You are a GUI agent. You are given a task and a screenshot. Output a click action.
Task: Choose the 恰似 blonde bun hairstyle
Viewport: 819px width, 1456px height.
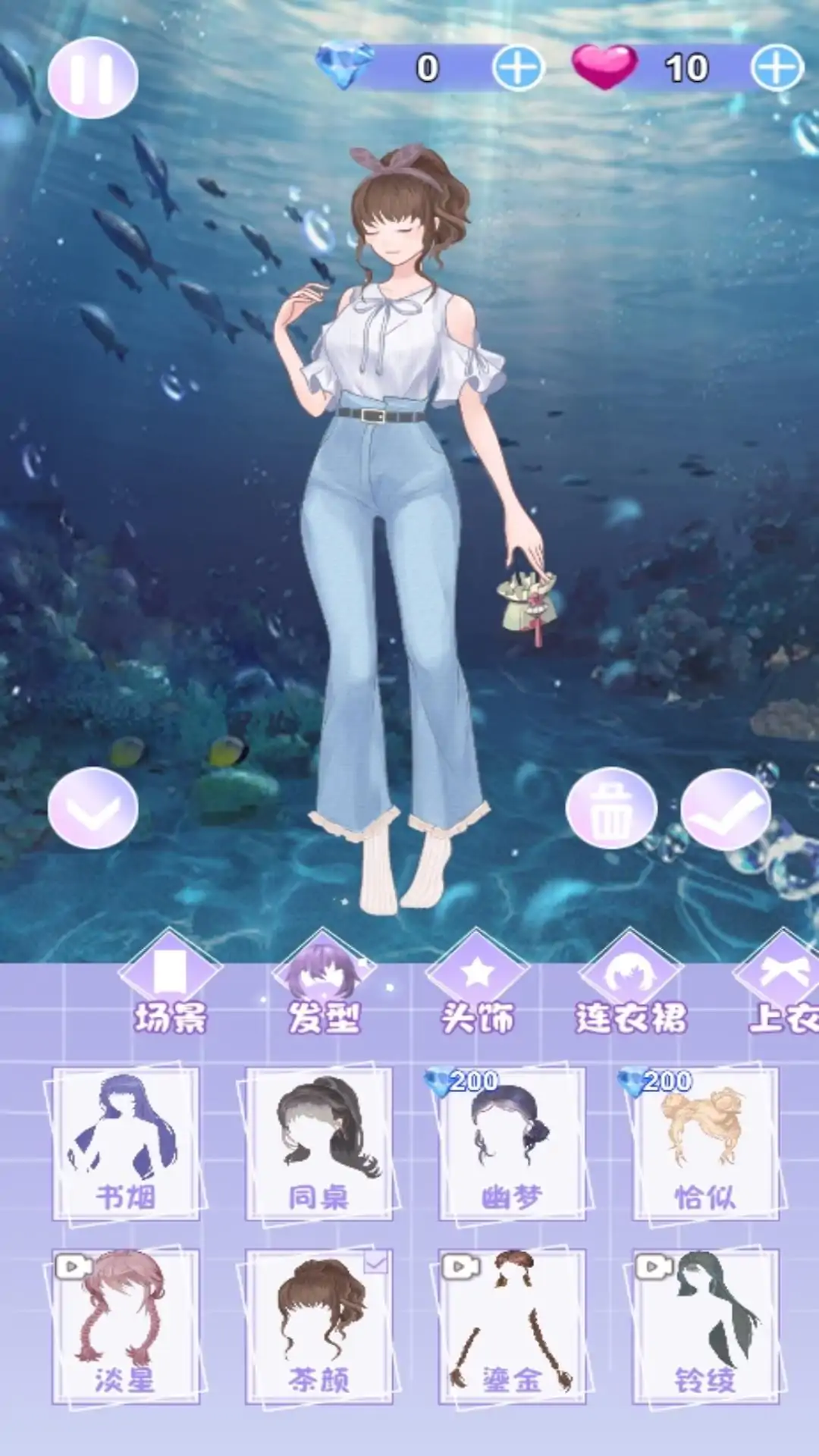[x=705, y=1144]
